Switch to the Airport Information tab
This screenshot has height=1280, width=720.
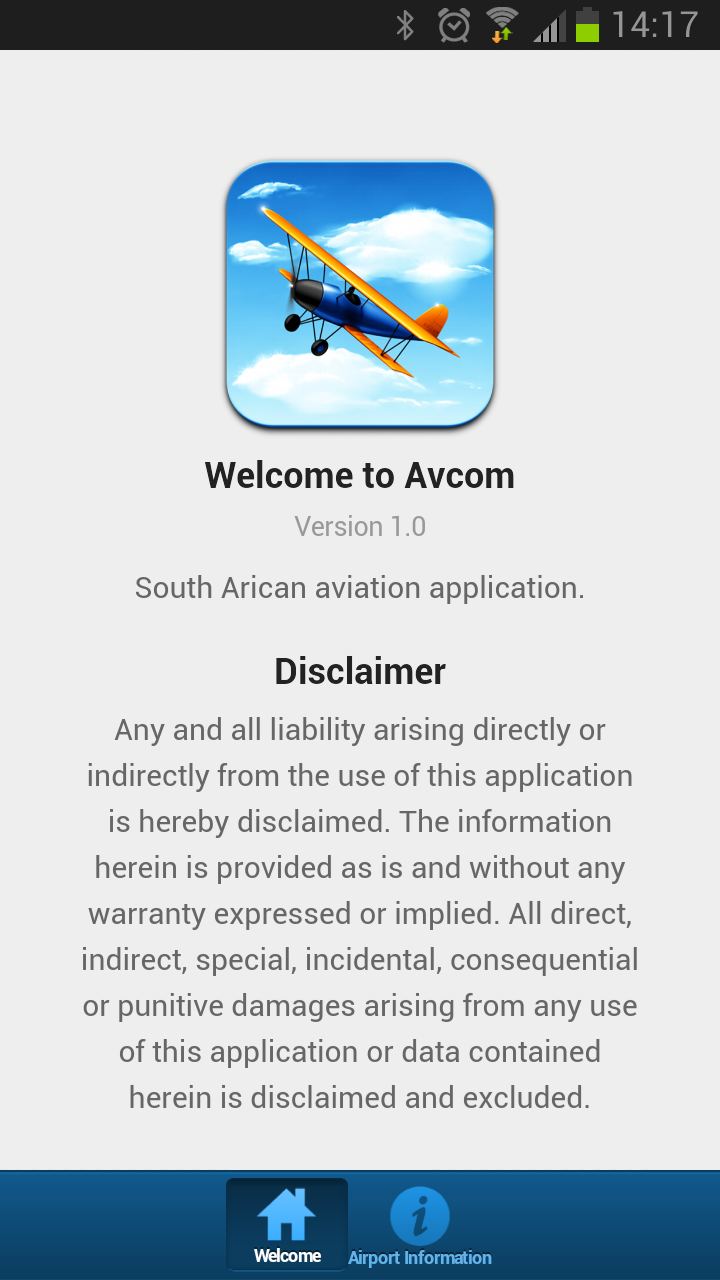420,1225
